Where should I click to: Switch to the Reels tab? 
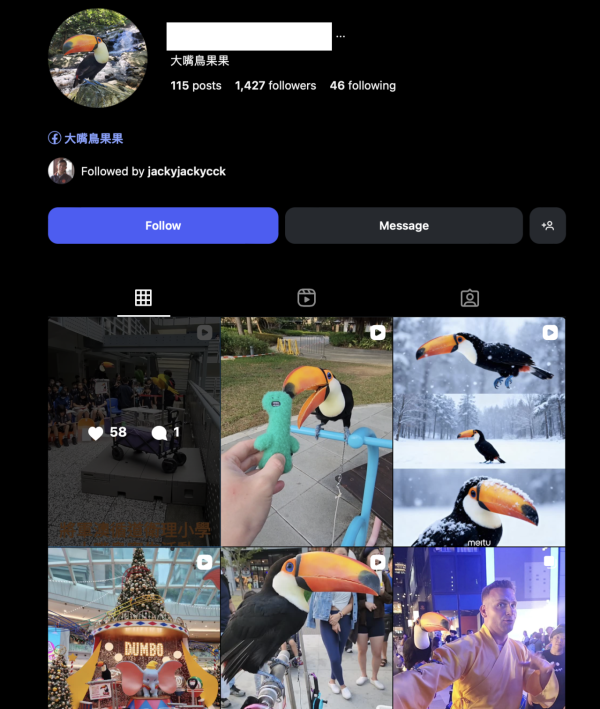[x=306, y=298]
